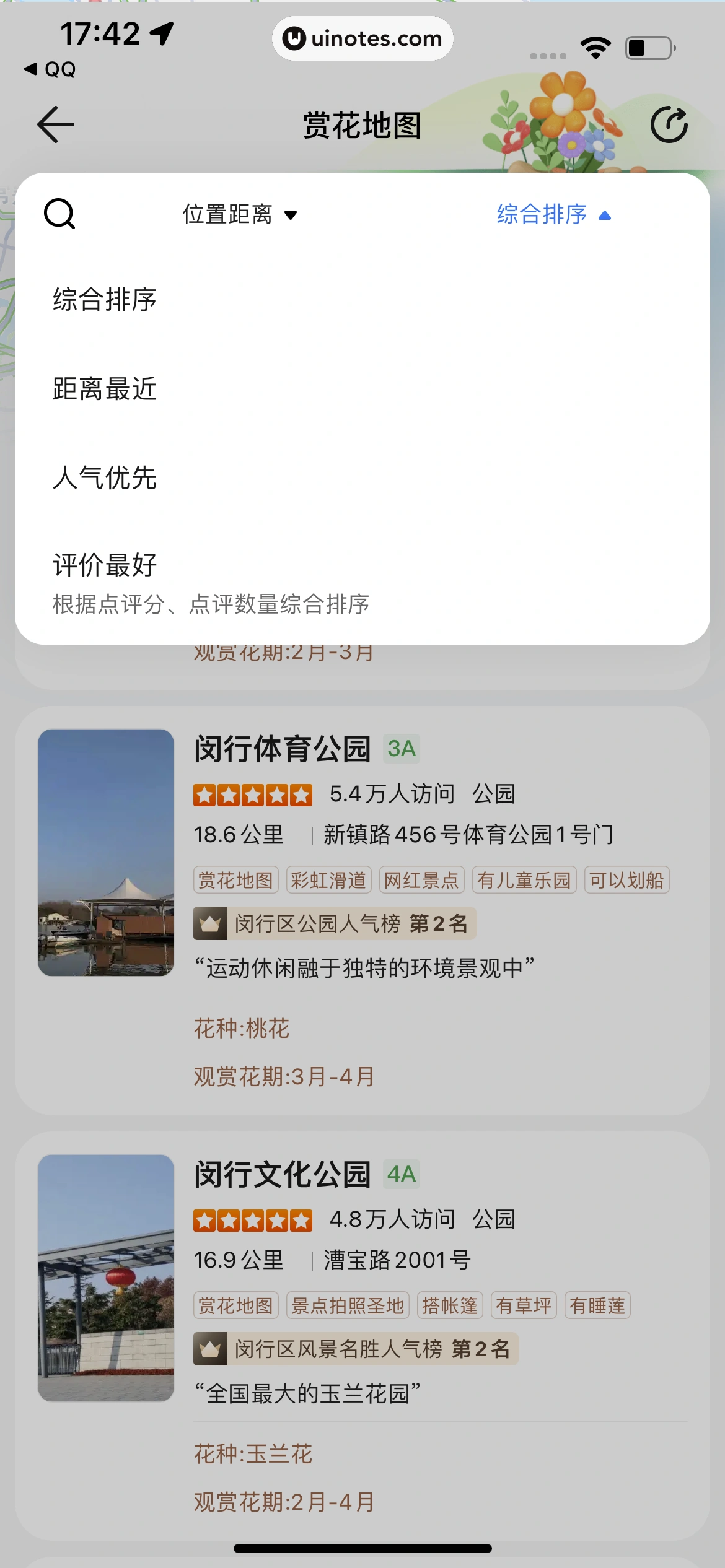Select 综合排序 sort option
725x1568 pixels.
point(105,300)
